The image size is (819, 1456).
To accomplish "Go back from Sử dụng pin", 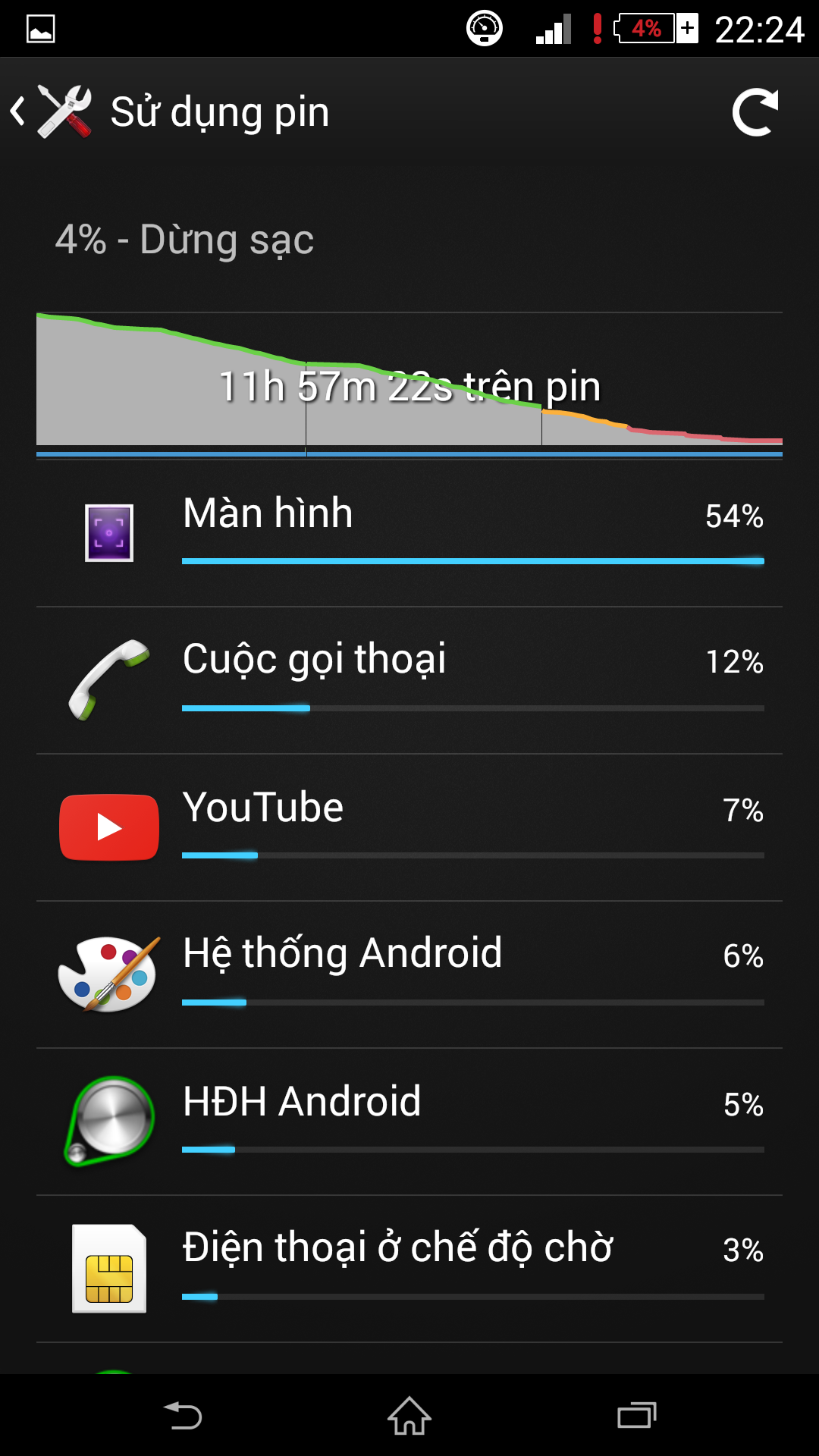I will tap(52, 112).
